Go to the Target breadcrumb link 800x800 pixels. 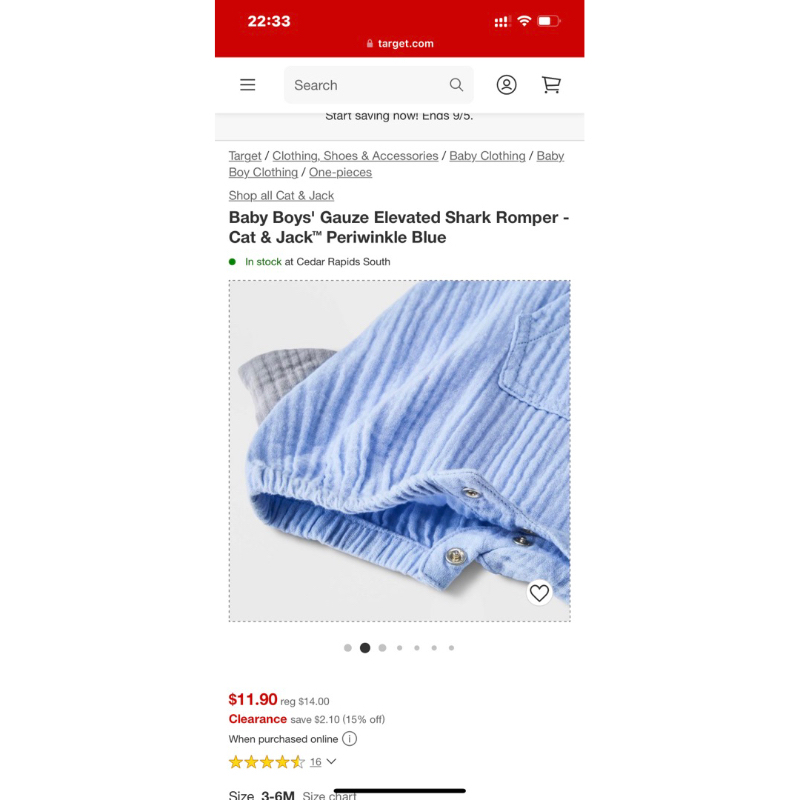click(x=245, y=156)
